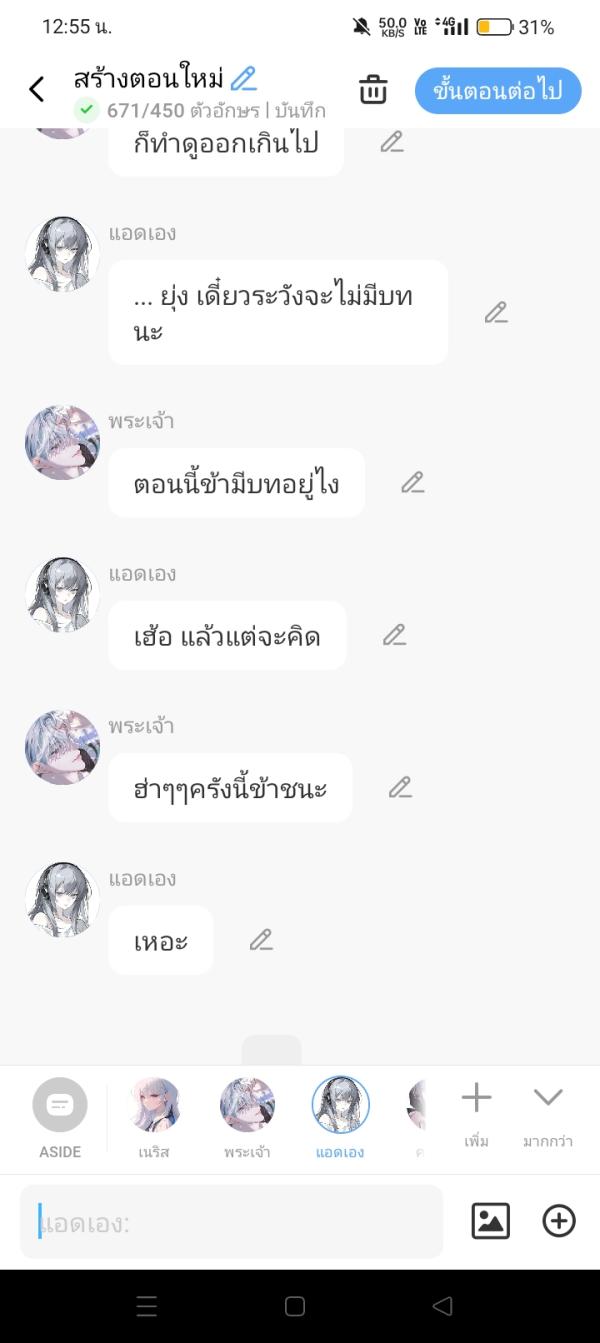The width and height of the screenshot is (600, 1343).
Task: Edit the message ยุ่ง เดี๋ยวระวังจะไม่มีบทนะ
Action: 496,313
